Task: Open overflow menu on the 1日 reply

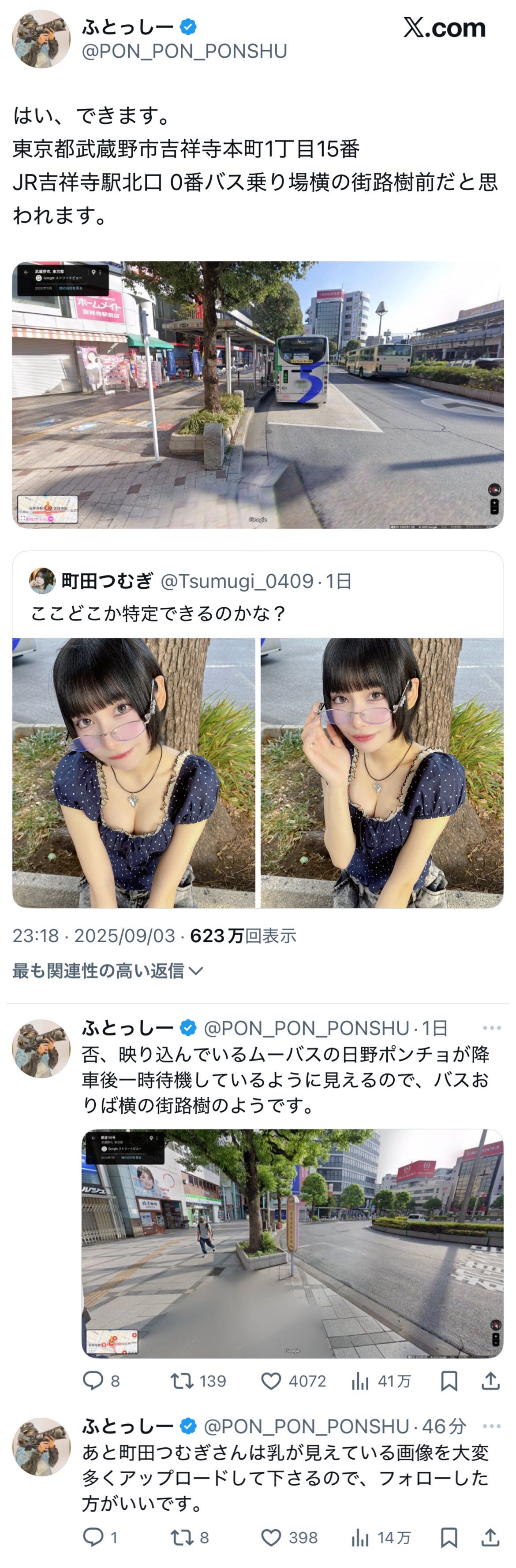Action: pos(491,1027)
